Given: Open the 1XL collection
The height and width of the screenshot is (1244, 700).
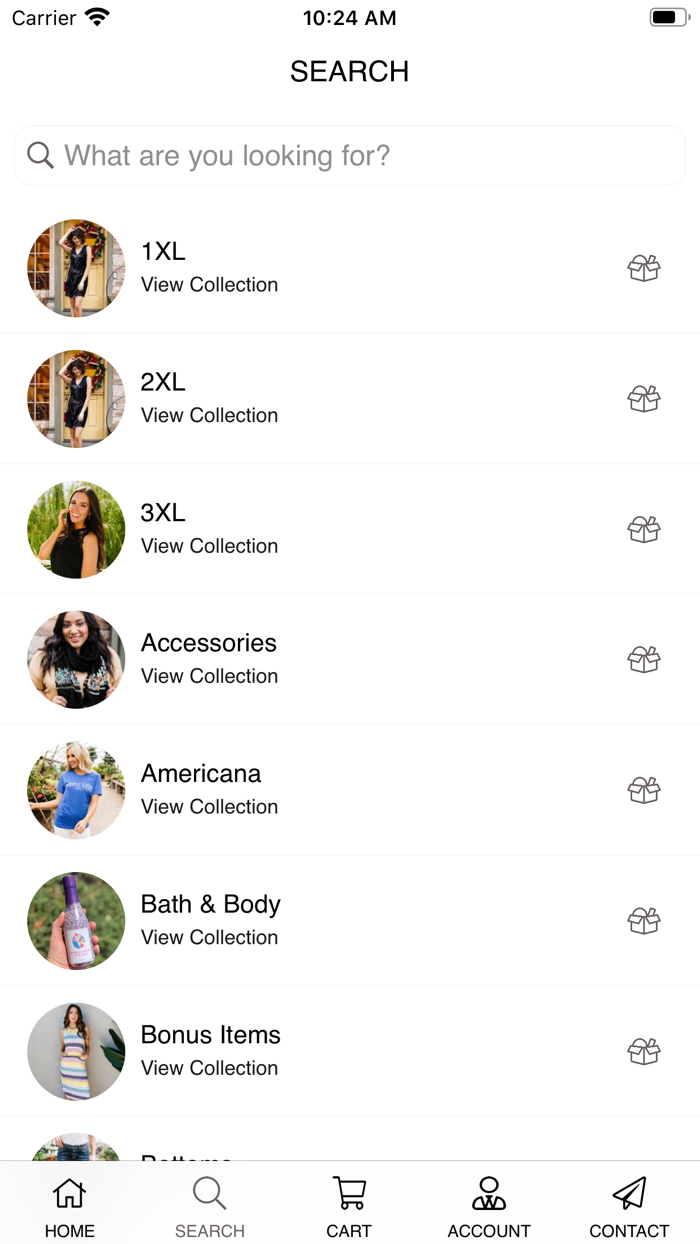Looking at the screenshot, I should pos(350,268).
